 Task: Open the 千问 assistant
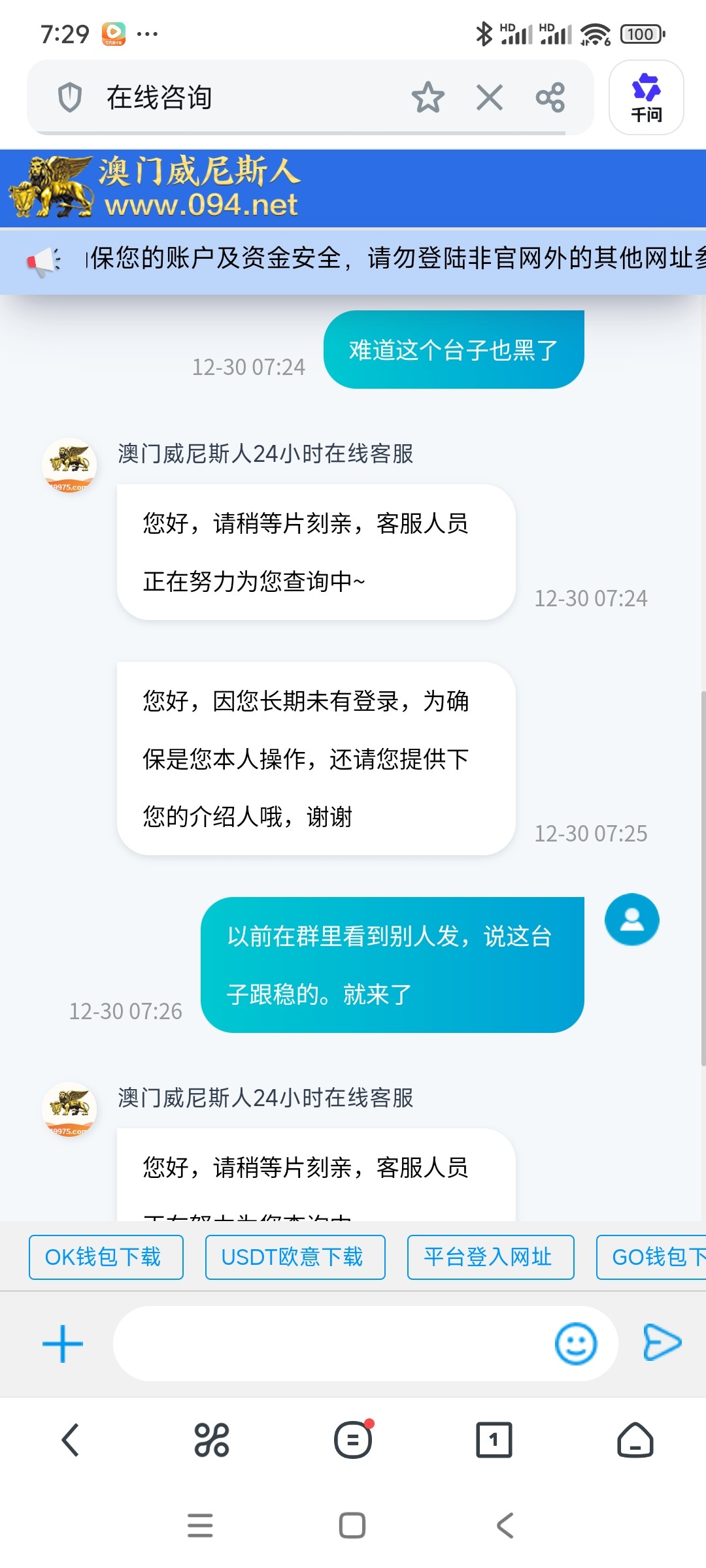646,97
